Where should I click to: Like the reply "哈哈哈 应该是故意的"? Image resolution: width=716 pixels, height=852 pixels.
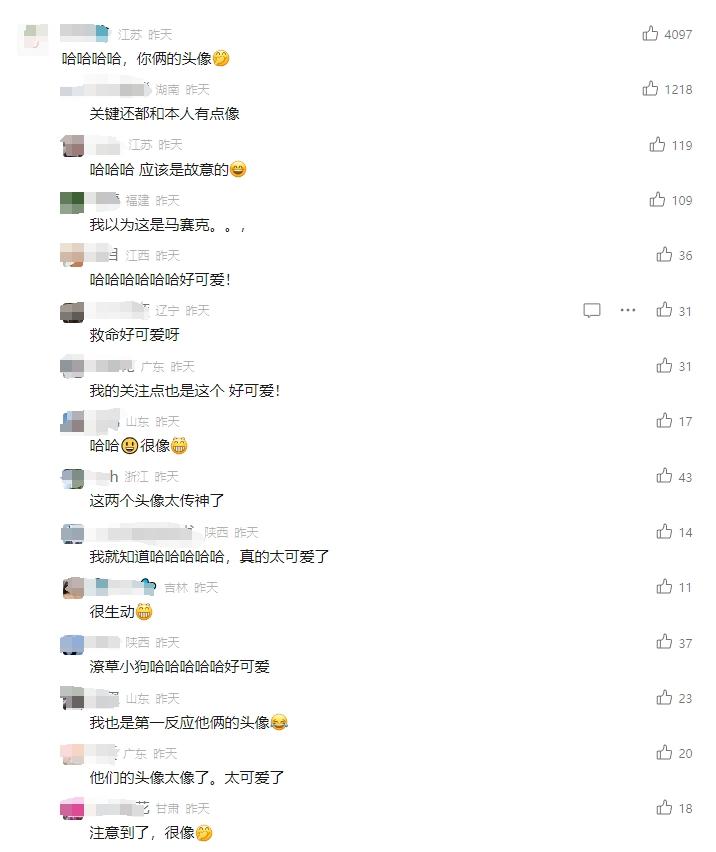657,145
